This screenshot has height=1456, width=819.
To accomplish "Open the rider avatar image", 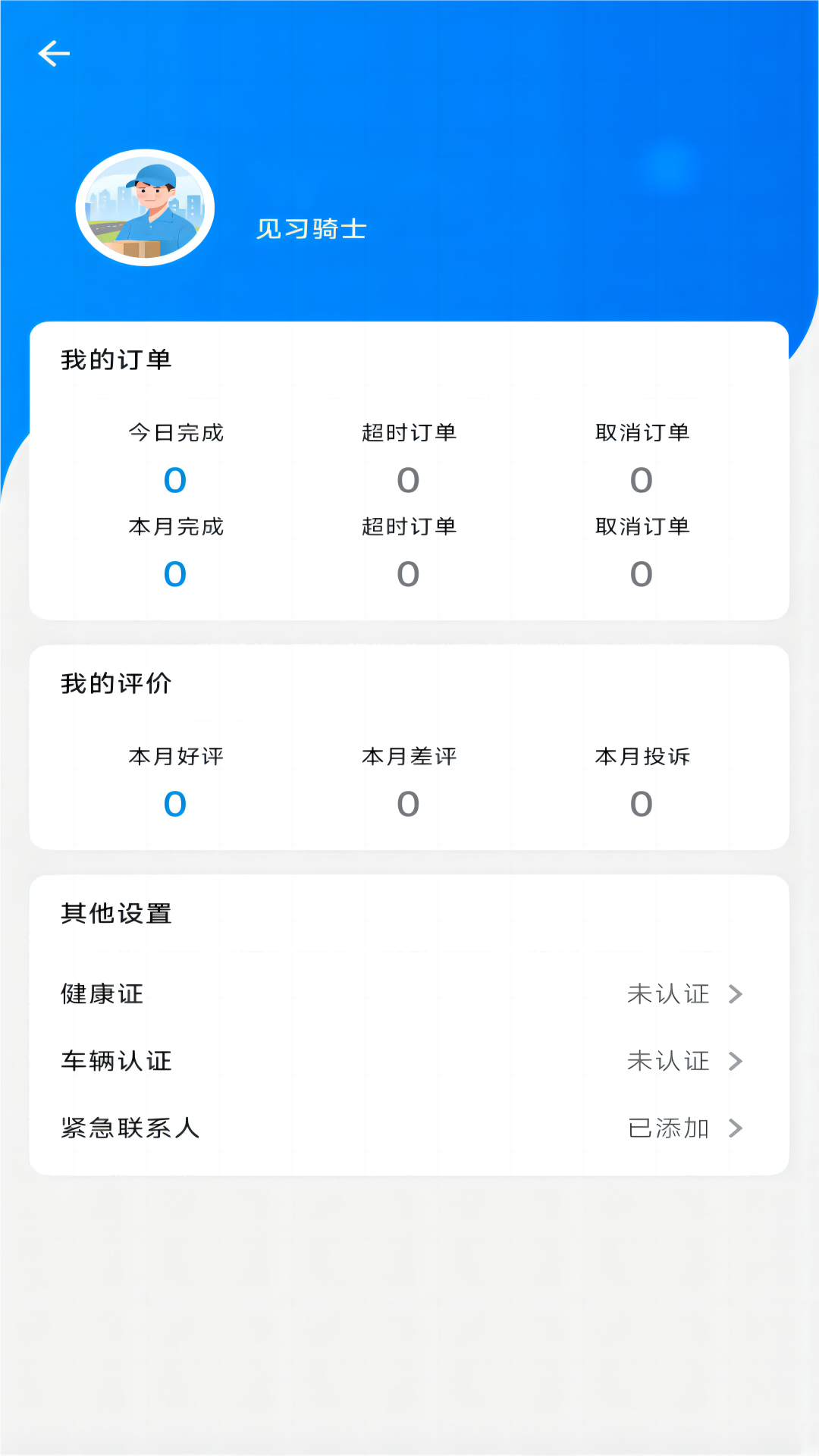I will (146, 206).
